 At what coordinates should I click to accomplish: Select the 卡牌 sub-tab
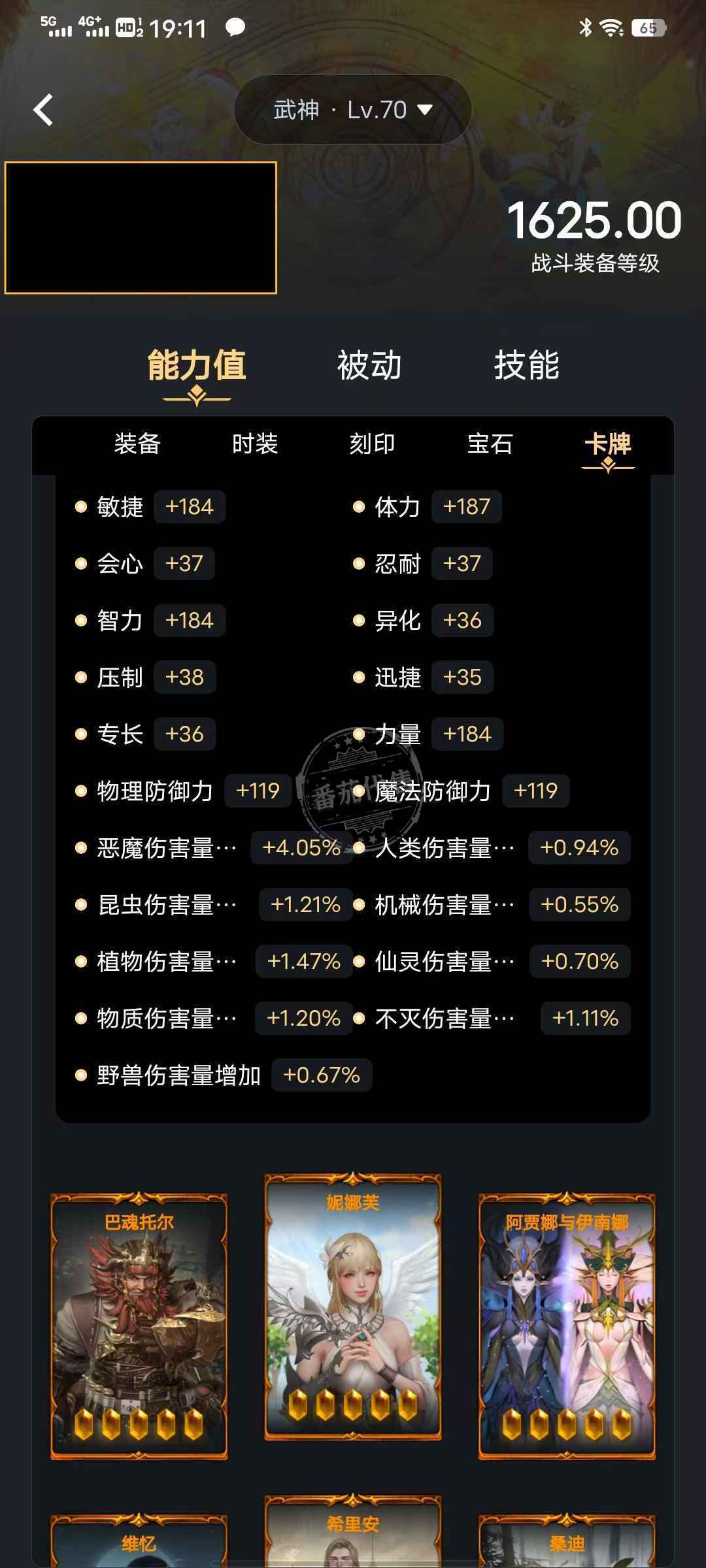click(x=608, y=444)
